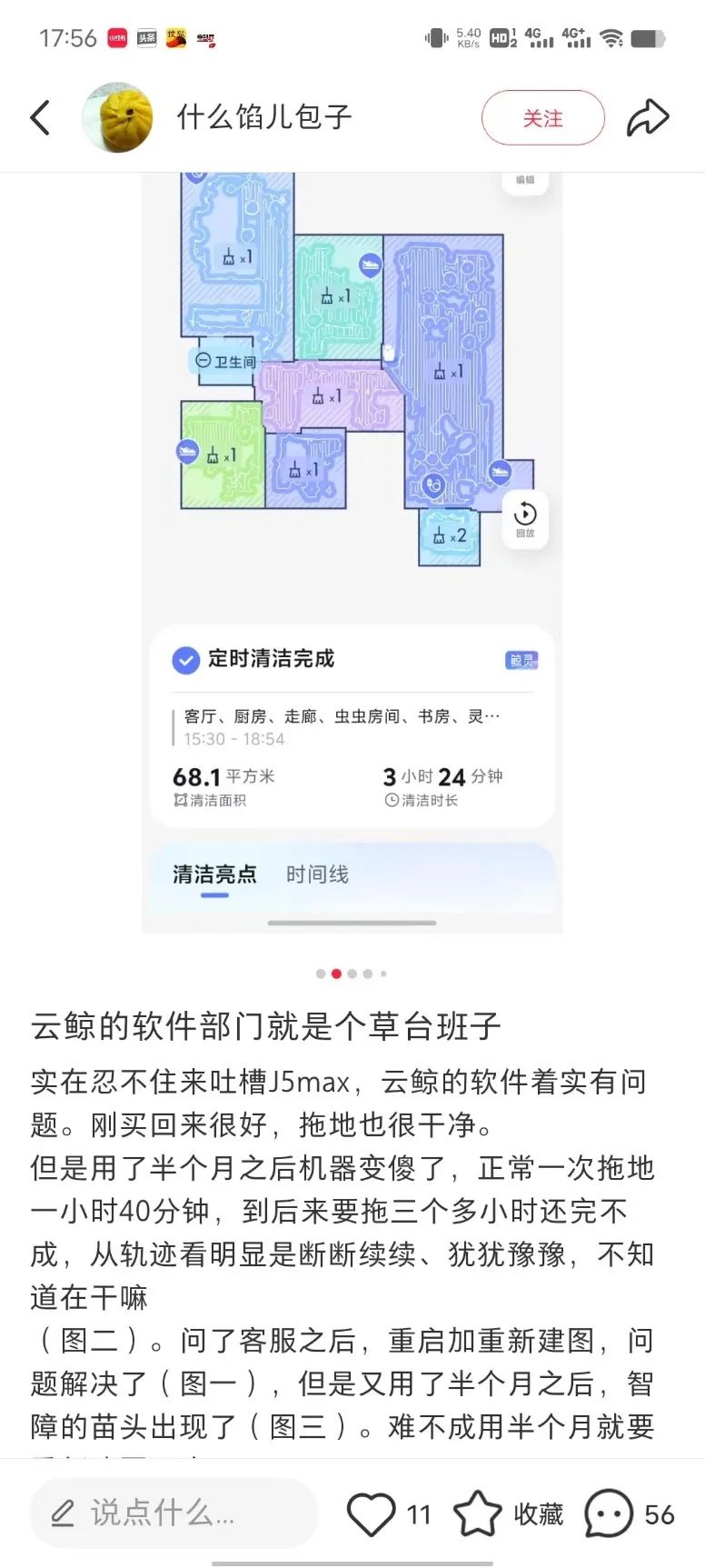Add the post to 收藏 favorites
Image resolution: width=705 pixels, height=1568 pixels.
(x=478, y=1513)
